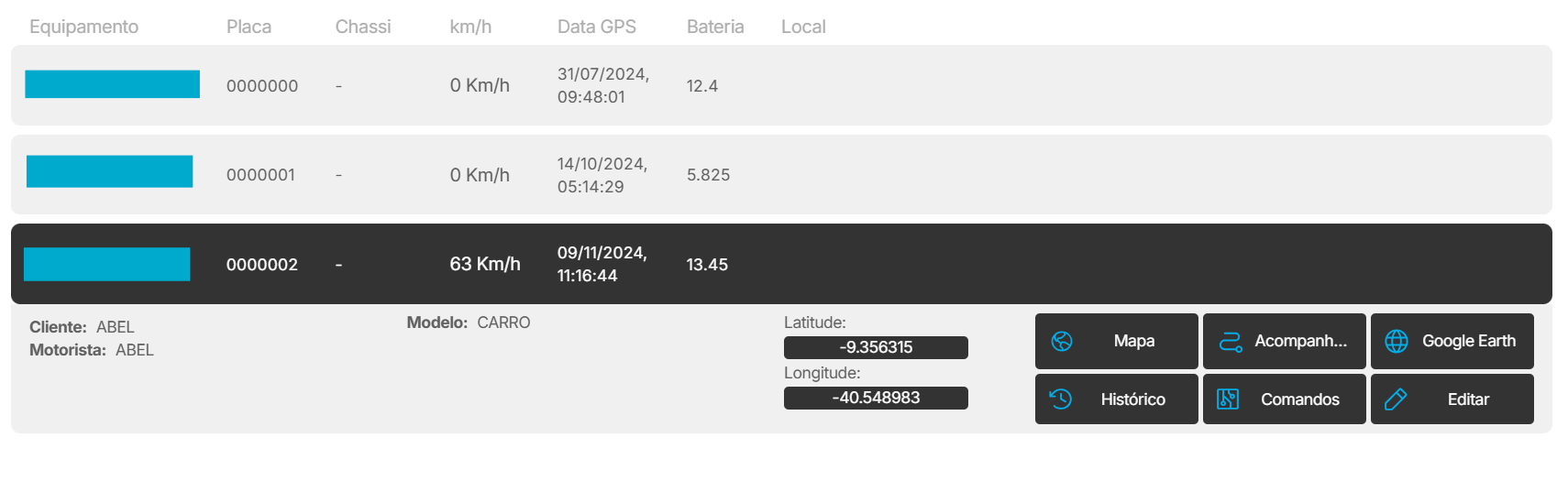View the Histórico for this vehicle
The image size is (1568, 492).
pos(1116,399)
